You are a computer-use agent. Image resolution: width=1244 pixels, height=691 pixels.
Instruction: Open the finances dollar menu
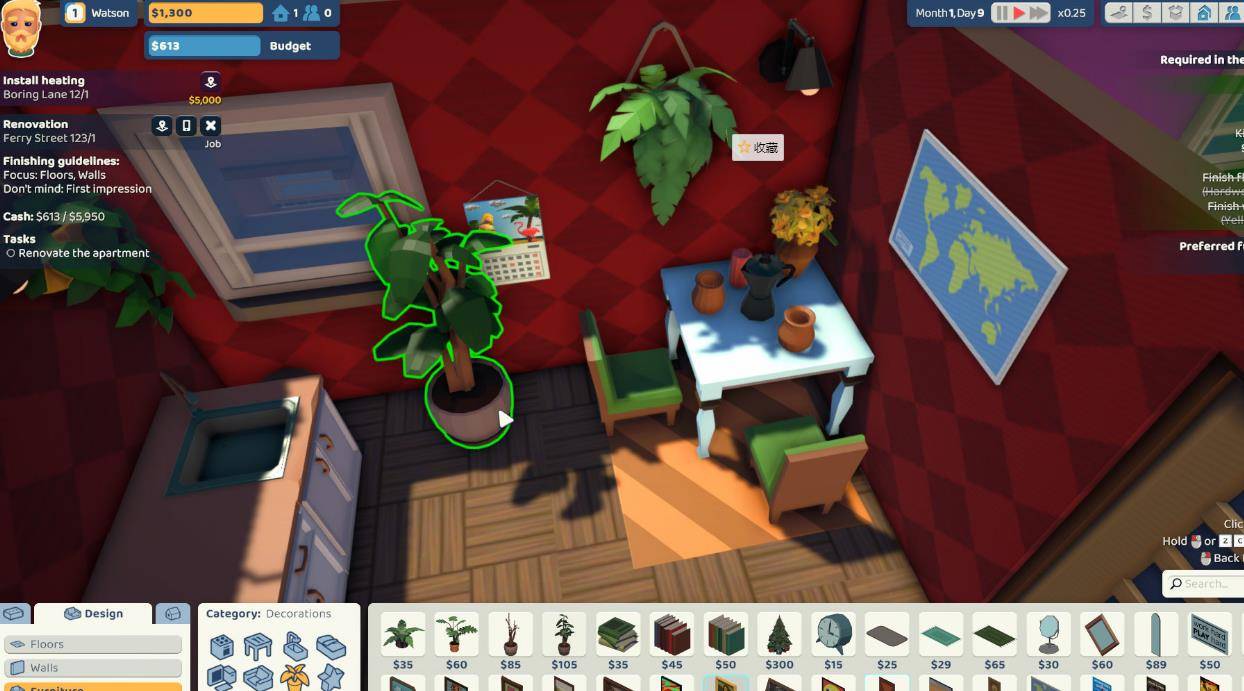tap(1147, 13)
